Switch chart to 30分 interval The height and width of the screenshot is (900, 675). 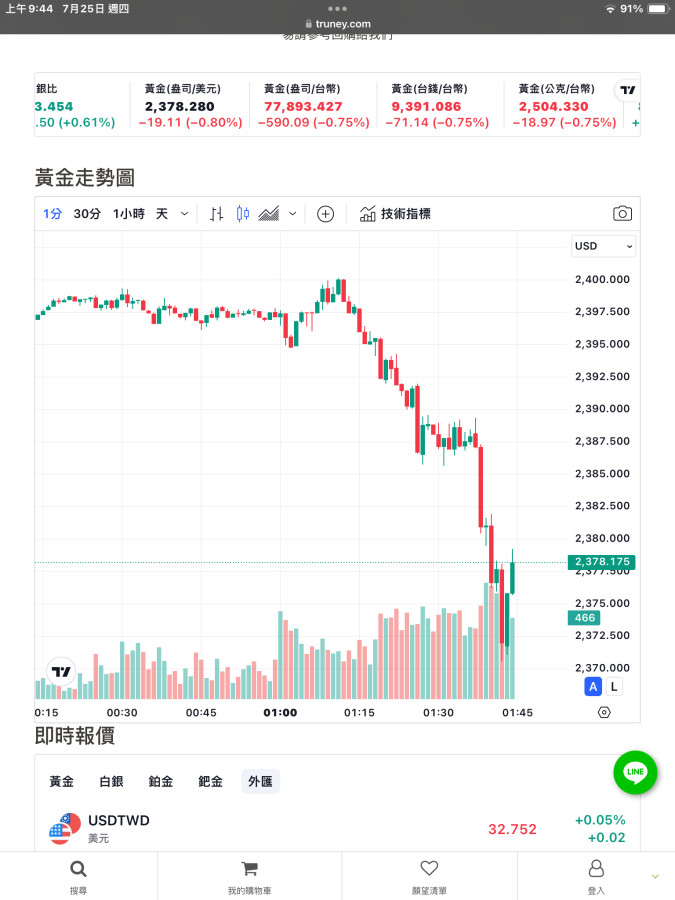tap(87, 214)
